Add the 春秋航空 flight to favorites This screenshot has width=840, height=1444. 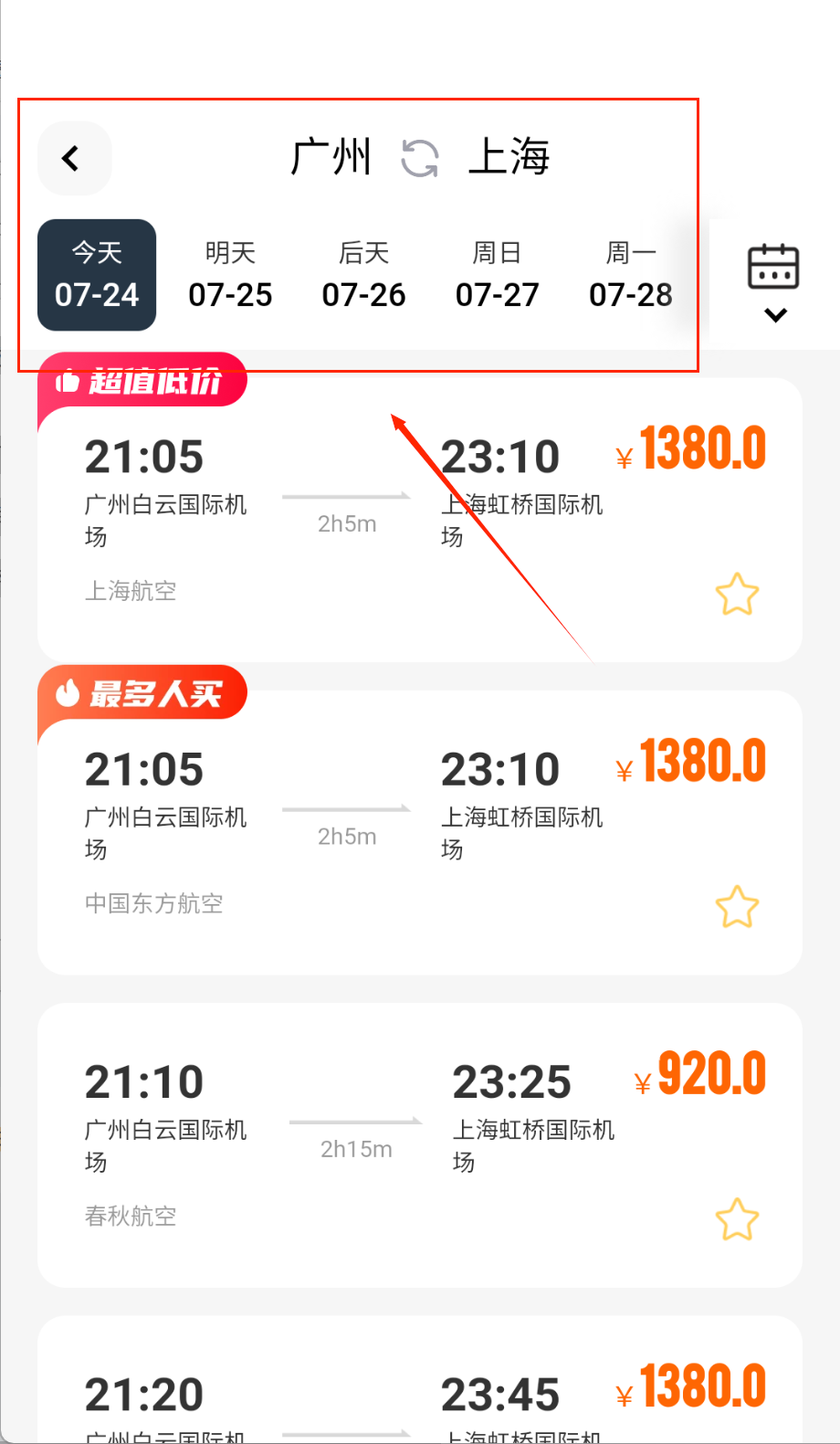(737, 1219)
